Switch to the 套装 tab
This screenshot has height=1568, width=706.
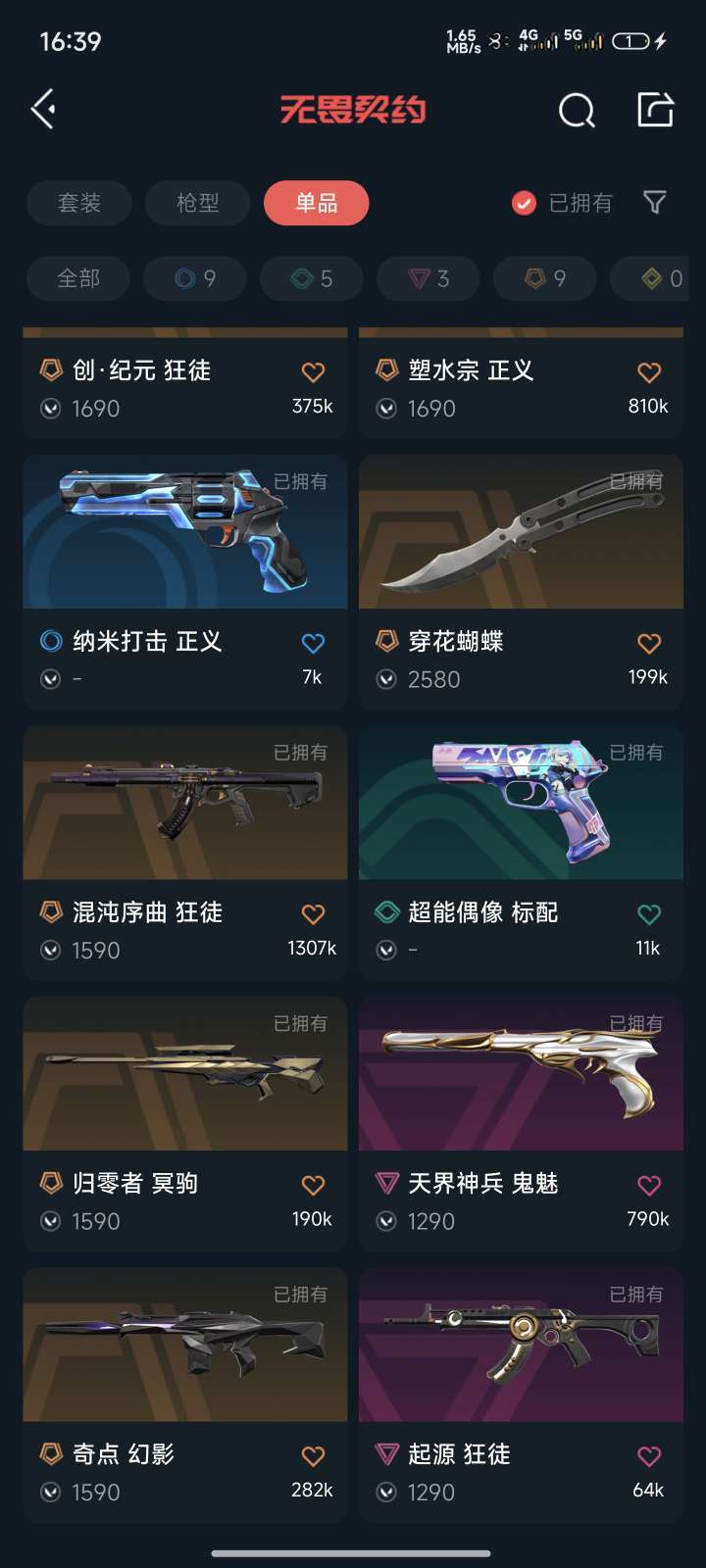[x=79, y=203]
